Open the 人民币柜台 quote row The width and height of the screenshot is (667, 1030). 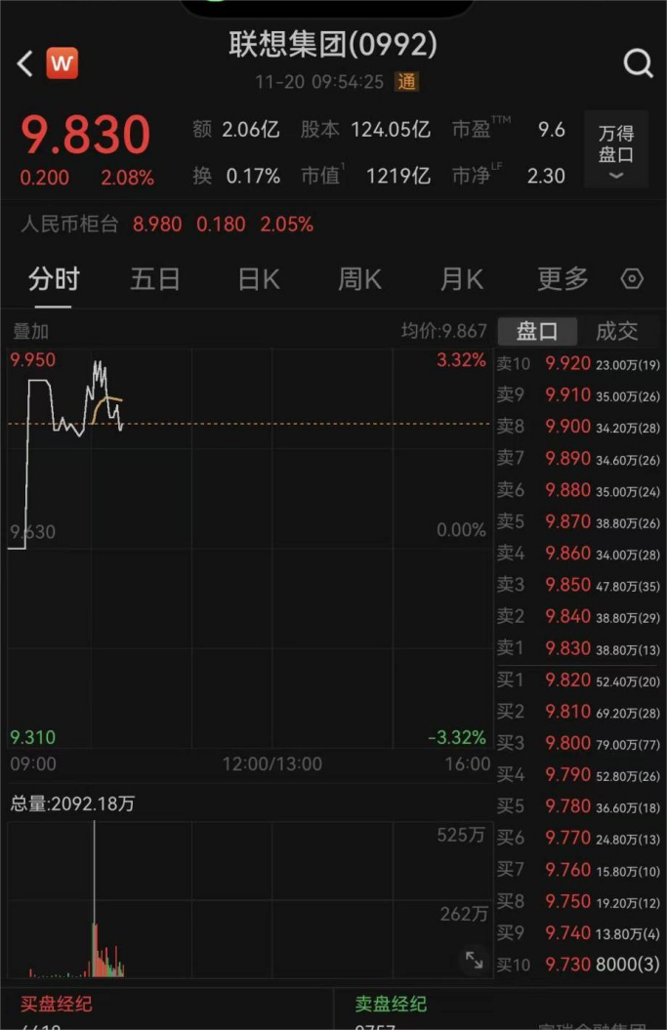(167, 224)
